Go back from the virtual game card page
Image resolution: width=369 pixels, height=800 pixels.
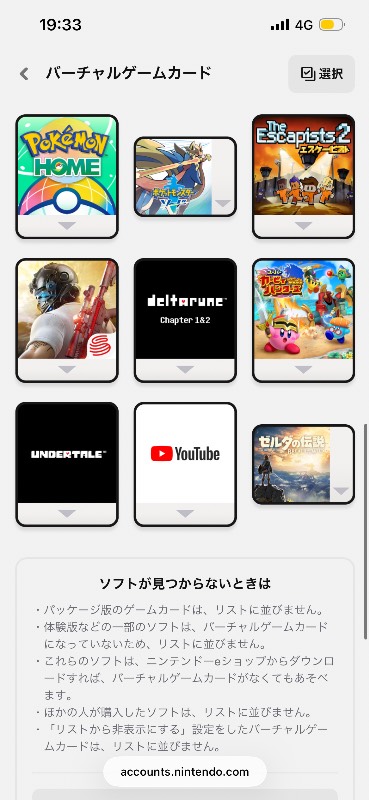coord(24,74)
